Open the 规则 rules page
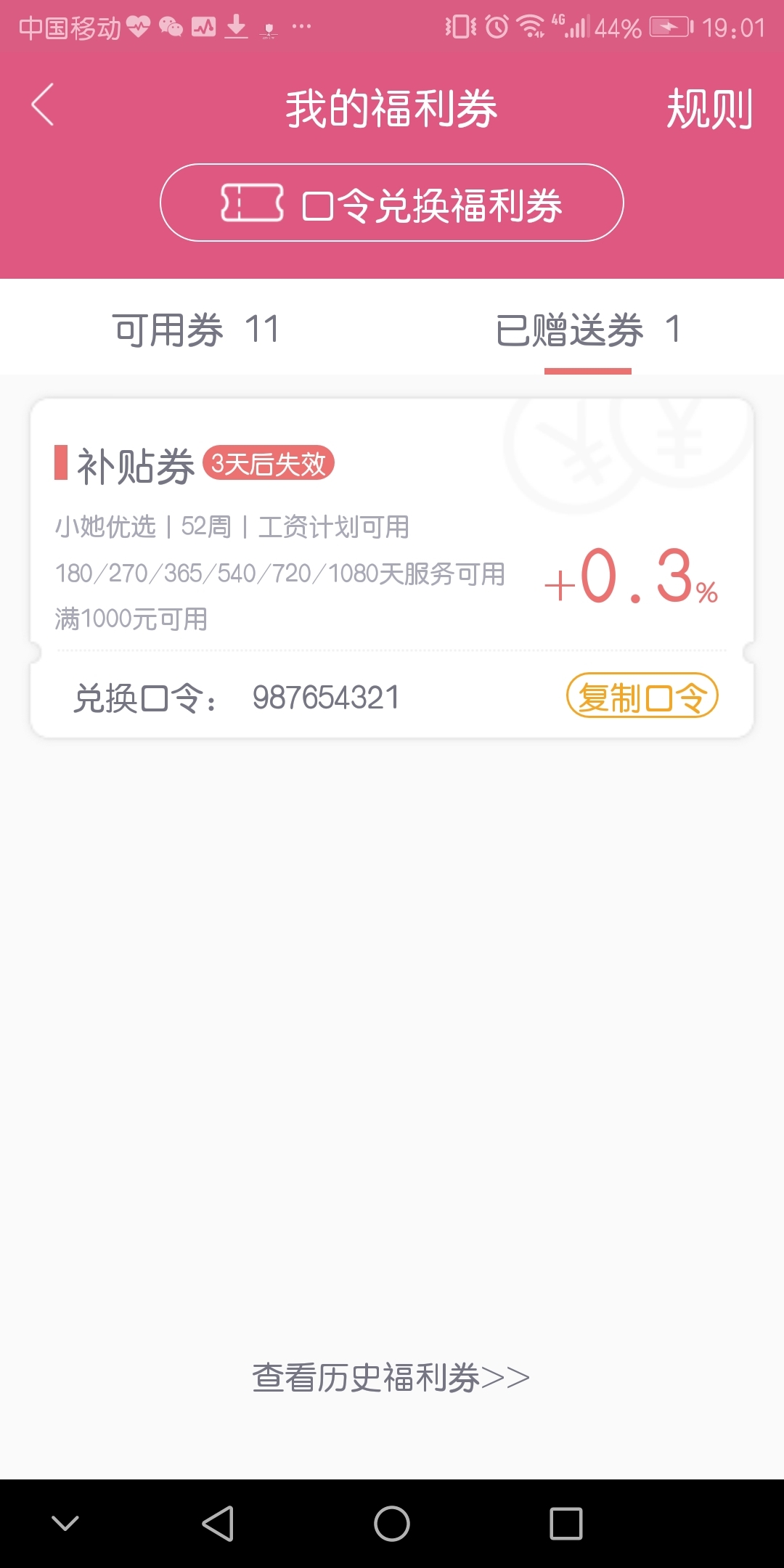784x1568 pixels. click(x=709, y=109)
